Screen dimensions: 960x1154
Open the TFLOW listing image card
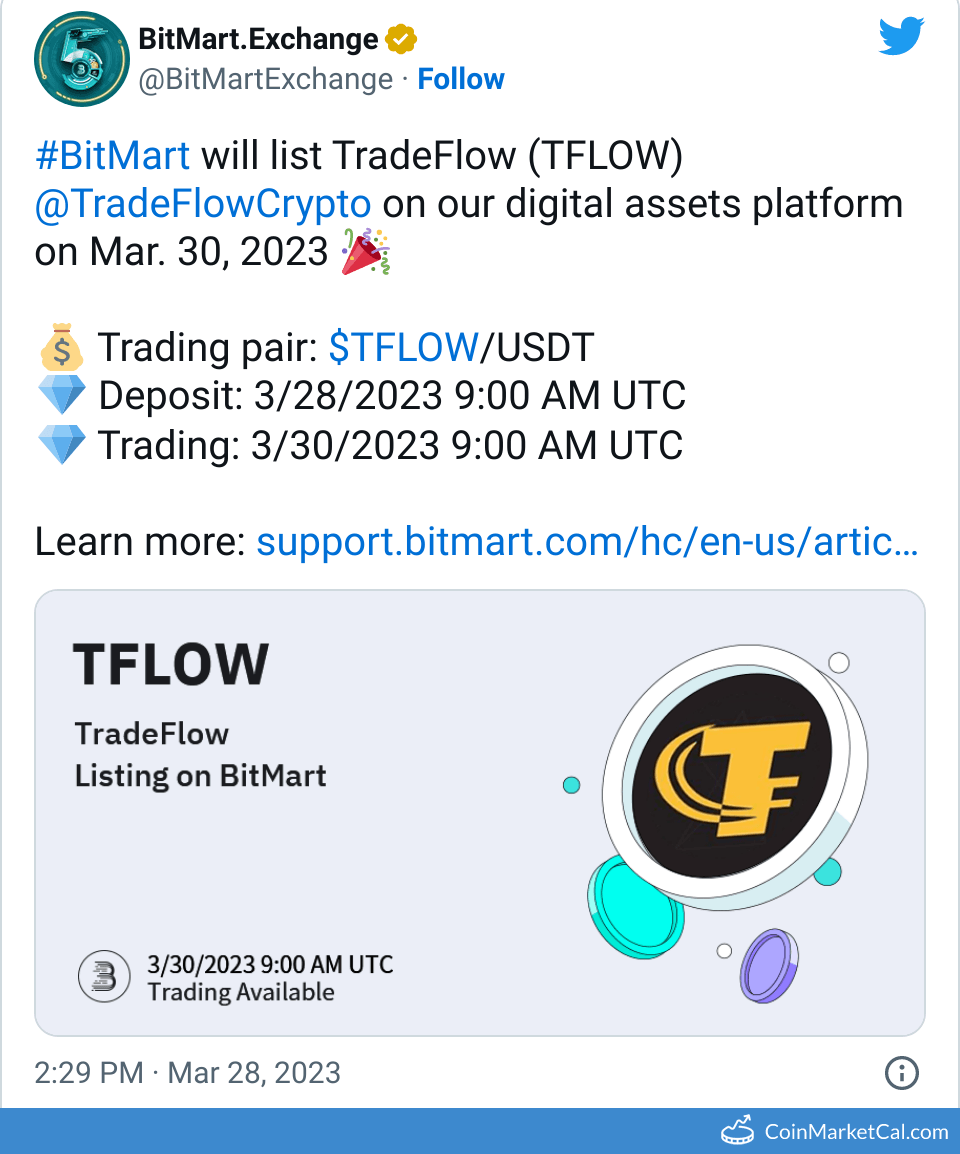[479, 812]
